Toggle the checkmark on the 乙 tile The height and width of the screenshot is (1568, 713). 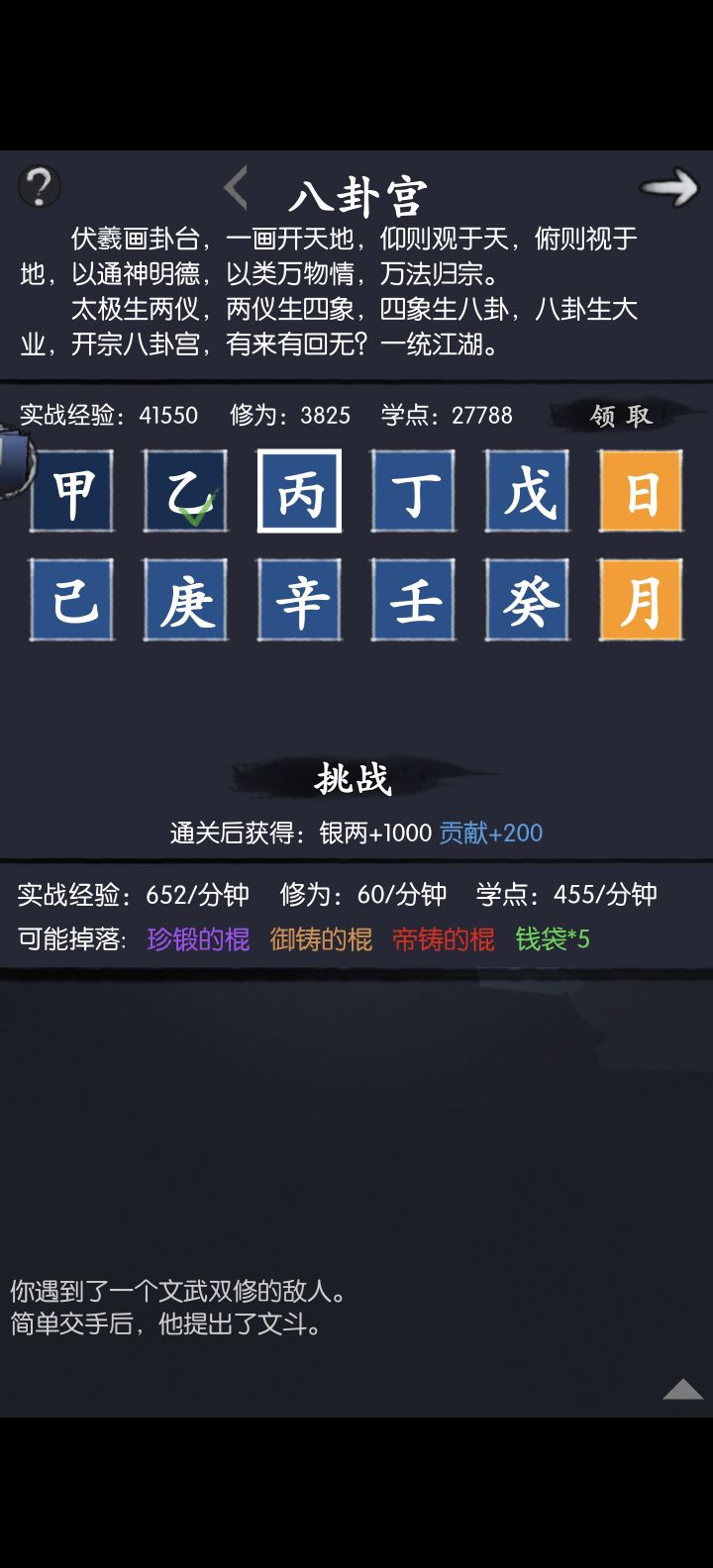pyautogui.click(x=186, y=492)
